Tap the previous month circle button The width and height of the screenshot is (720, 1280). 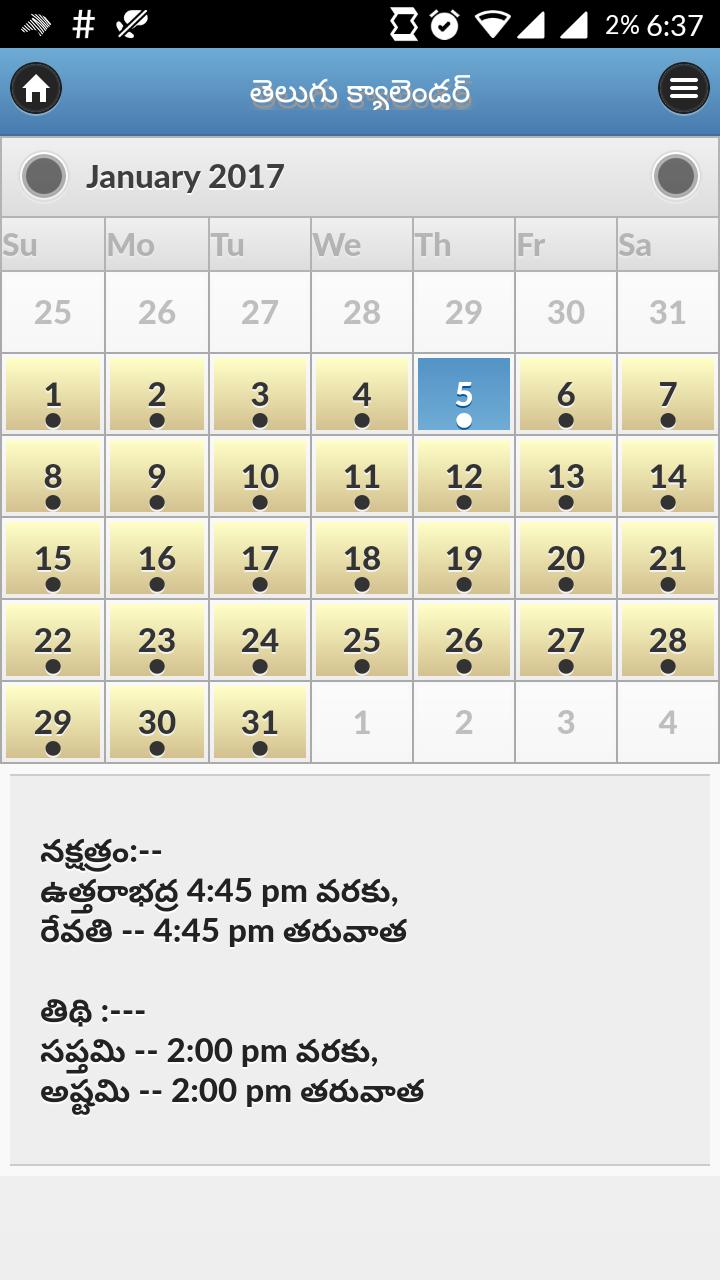[42, 177]
